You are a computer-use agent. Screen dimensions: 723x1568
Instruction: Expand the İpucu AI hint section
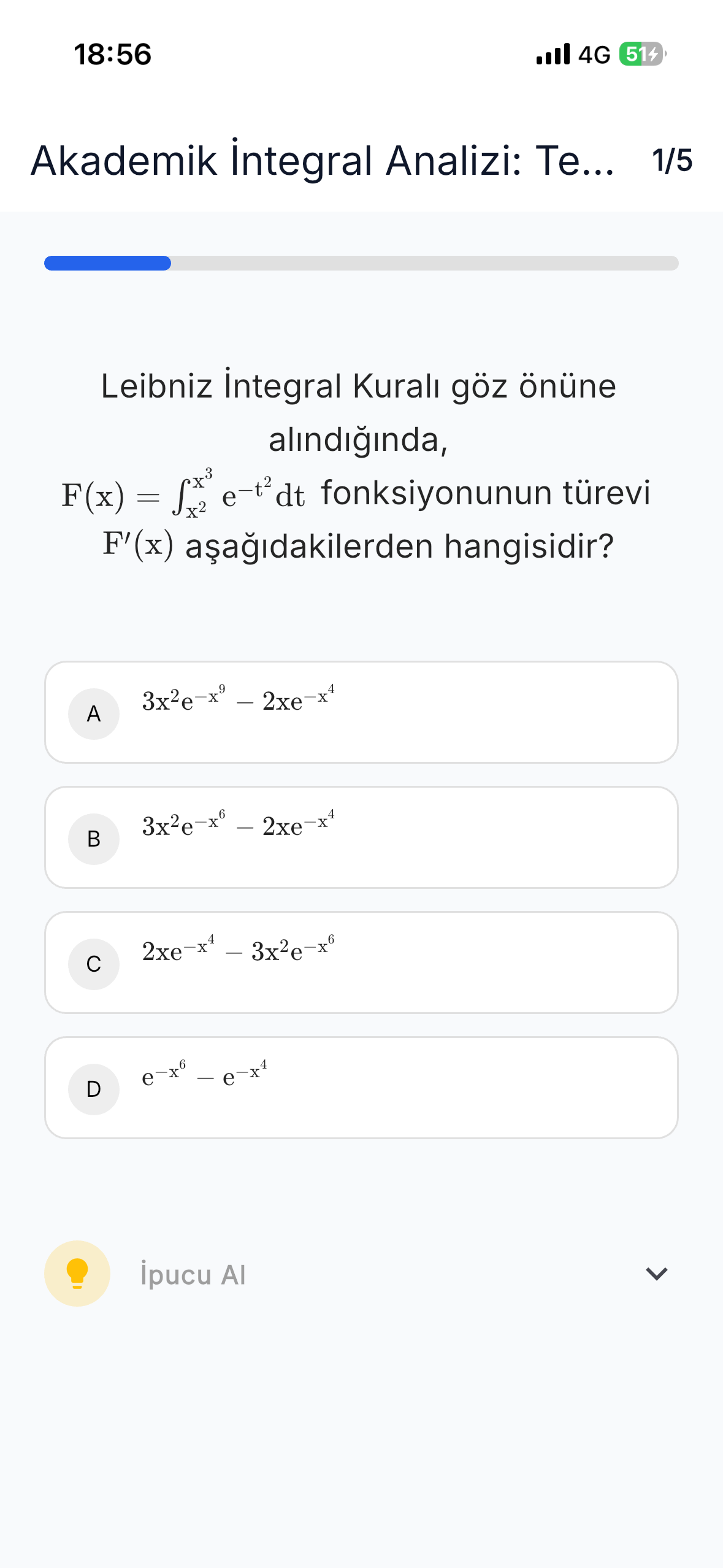pos(656,1274)
